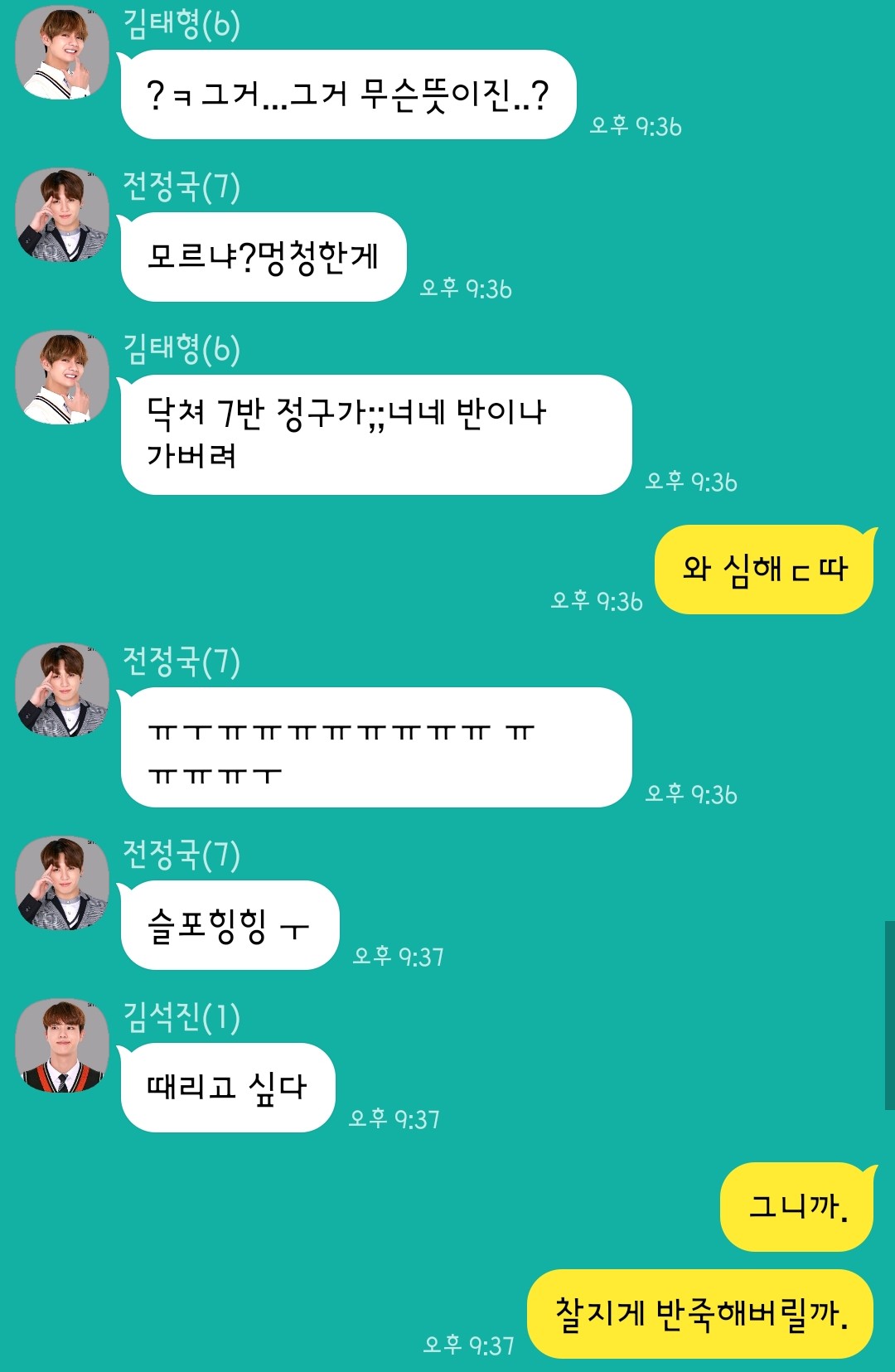
Task: Open 김석진's profile picture
Action: 62,1045
